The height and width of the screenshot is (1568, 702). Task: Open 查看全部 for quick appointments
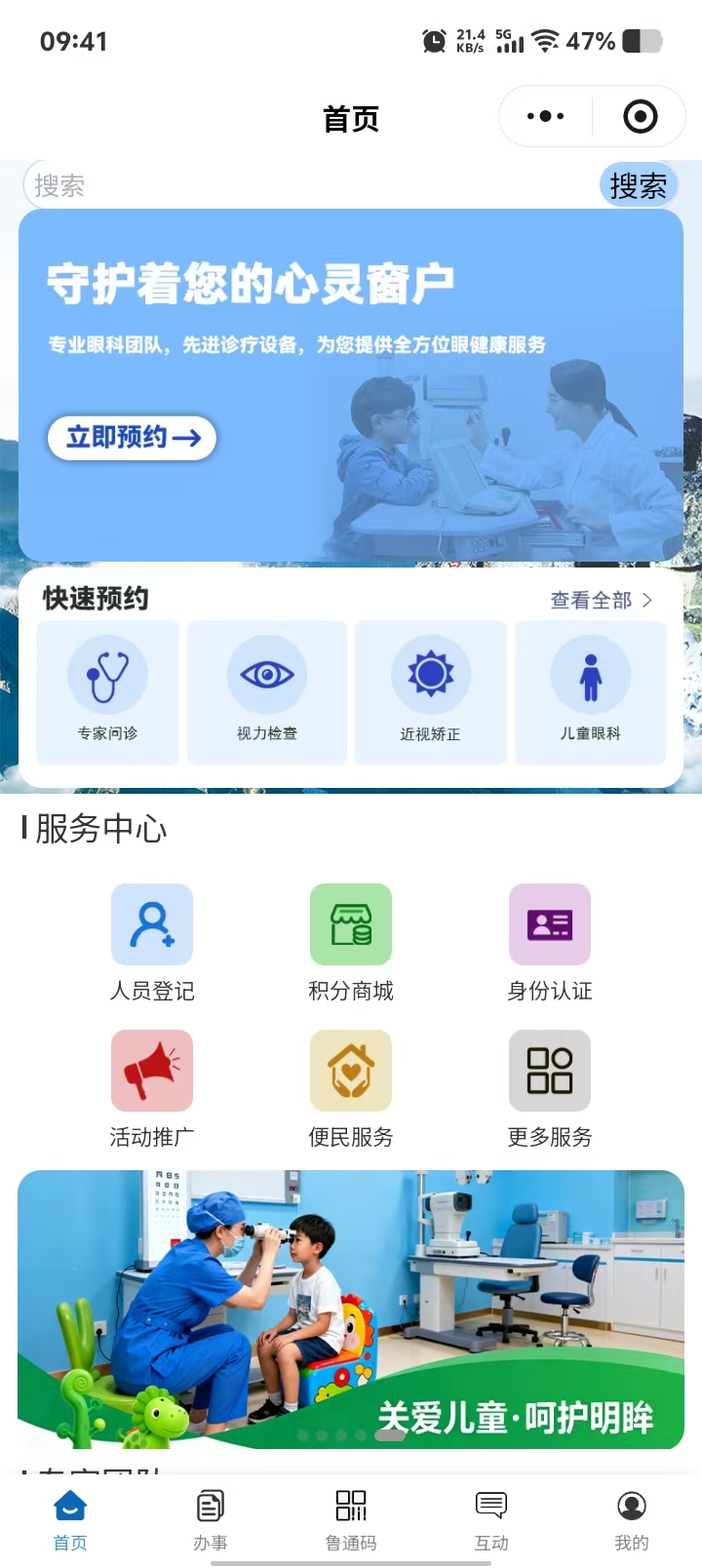coord(601,601)
